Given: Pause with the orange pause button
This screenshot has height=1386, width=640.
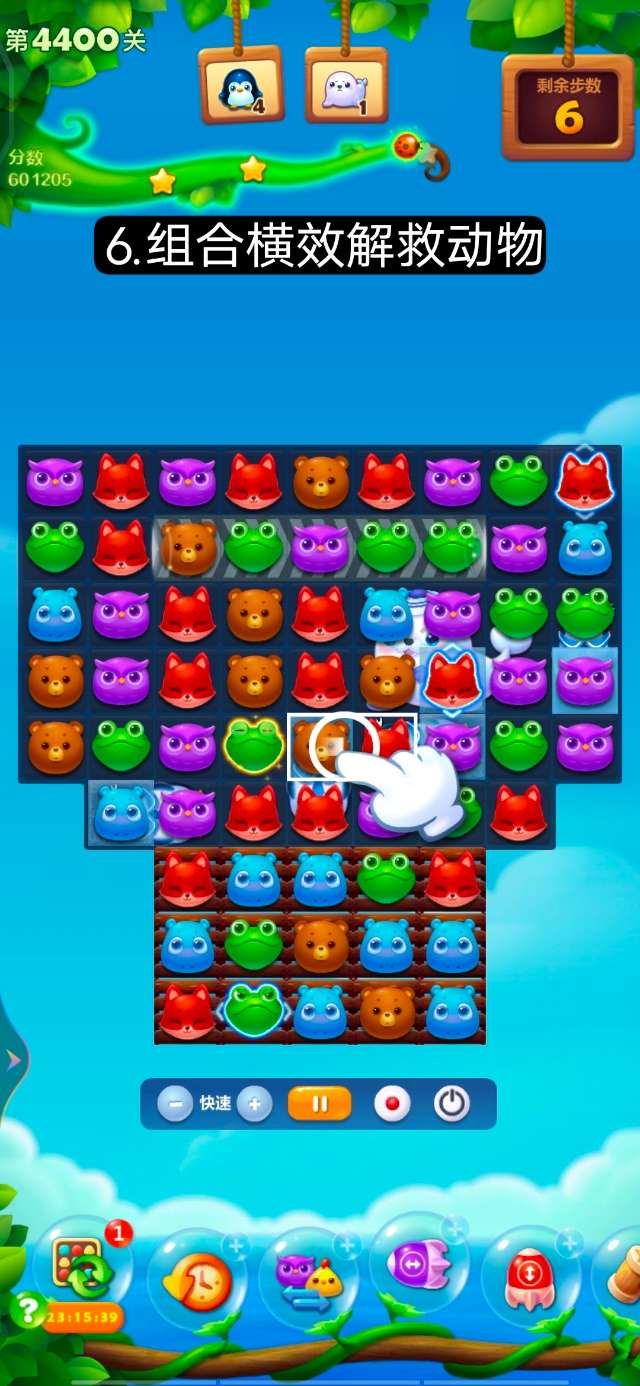Looking at the screenshot, I should click(320, 1104).
